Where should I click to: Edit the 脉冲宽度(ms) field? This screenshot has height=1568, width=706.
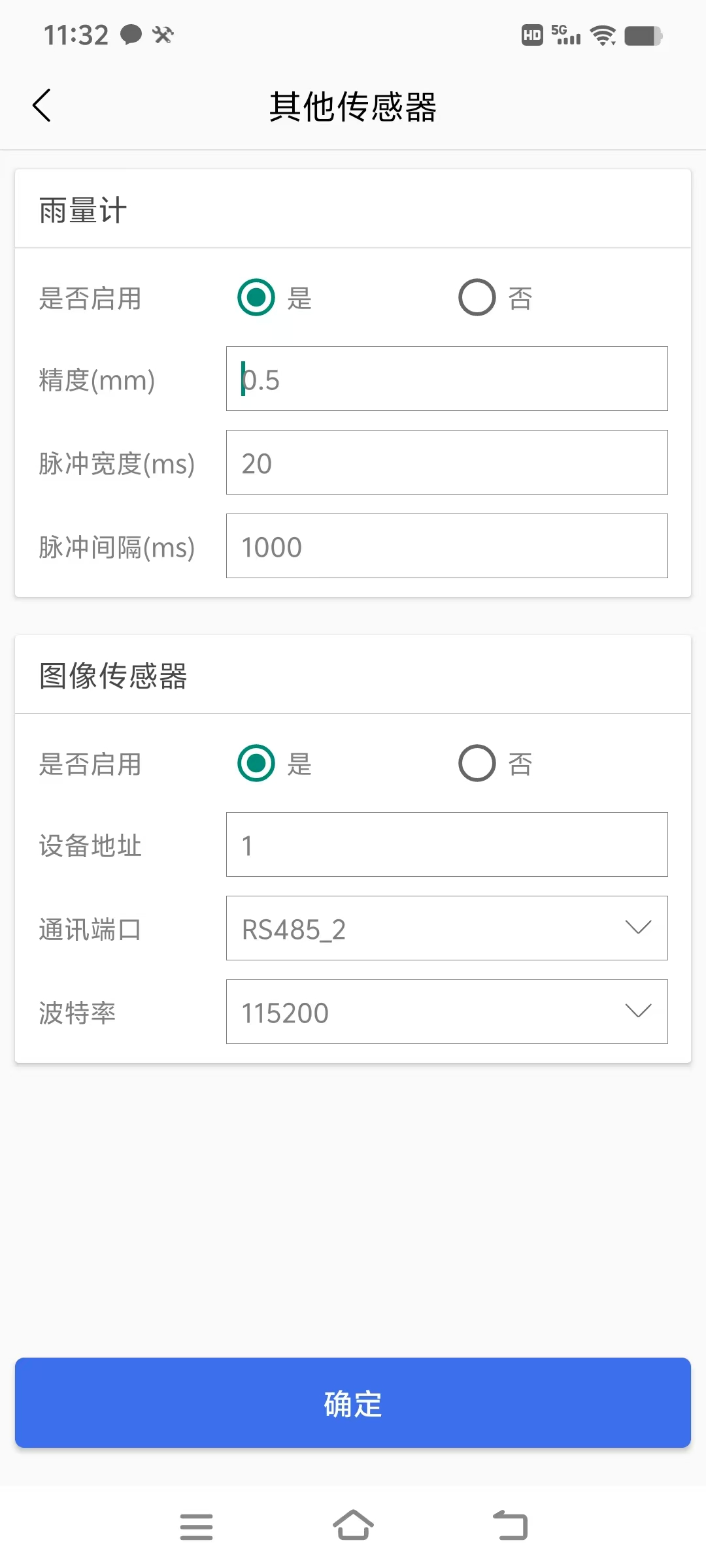click(446, 463)
